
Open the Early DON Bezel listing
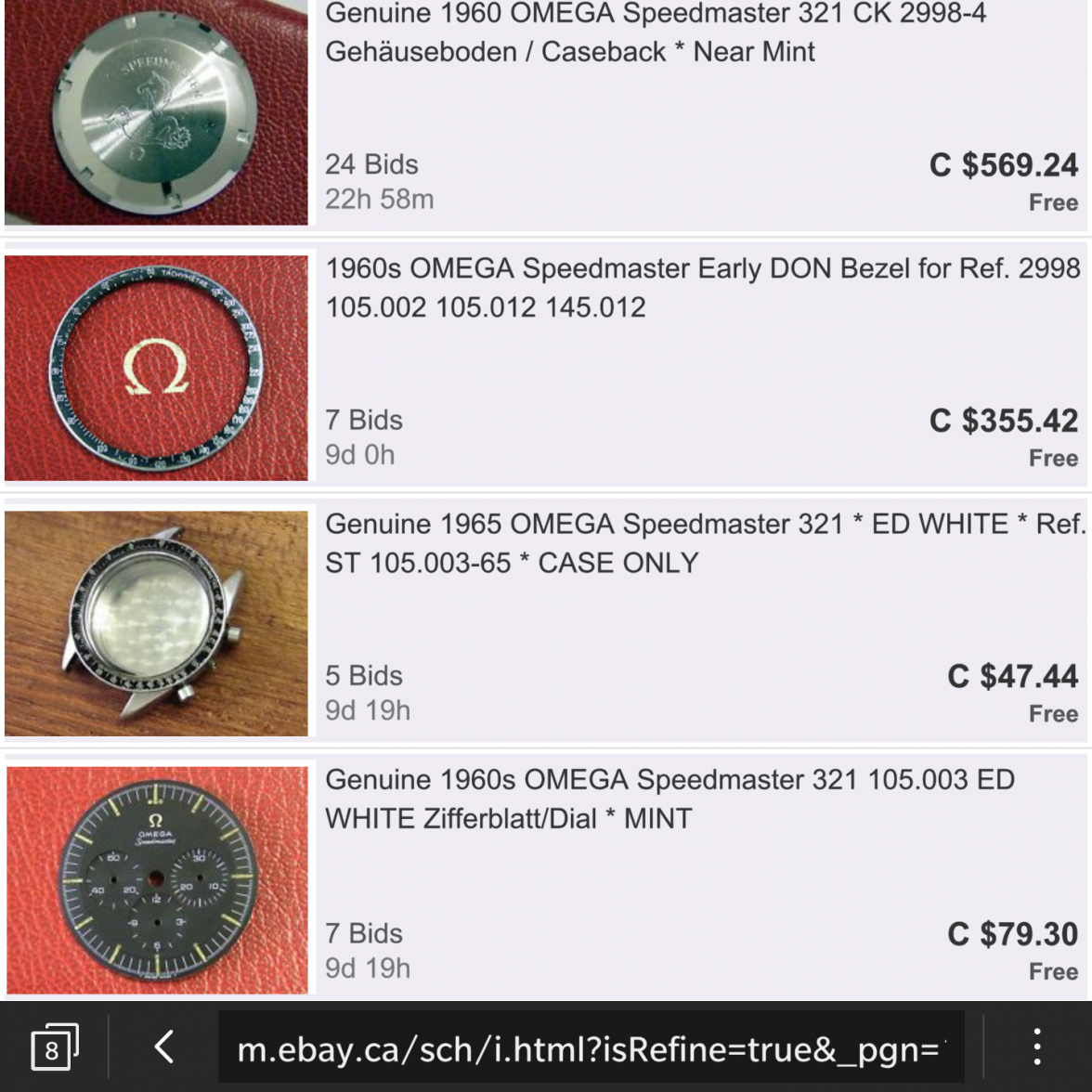click(701, 287)
